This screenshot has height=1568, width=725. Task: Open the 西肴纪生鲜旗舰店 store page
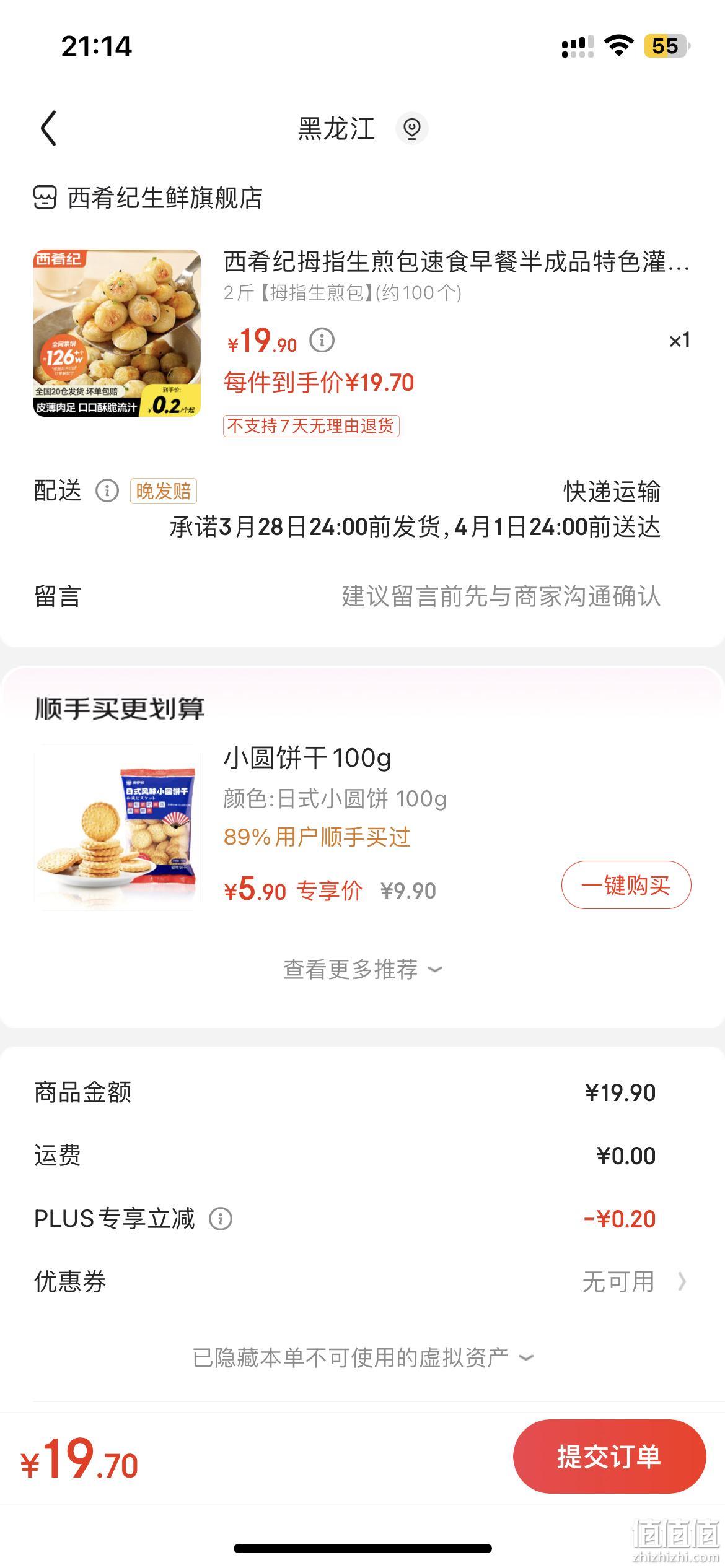coord(148,198)
